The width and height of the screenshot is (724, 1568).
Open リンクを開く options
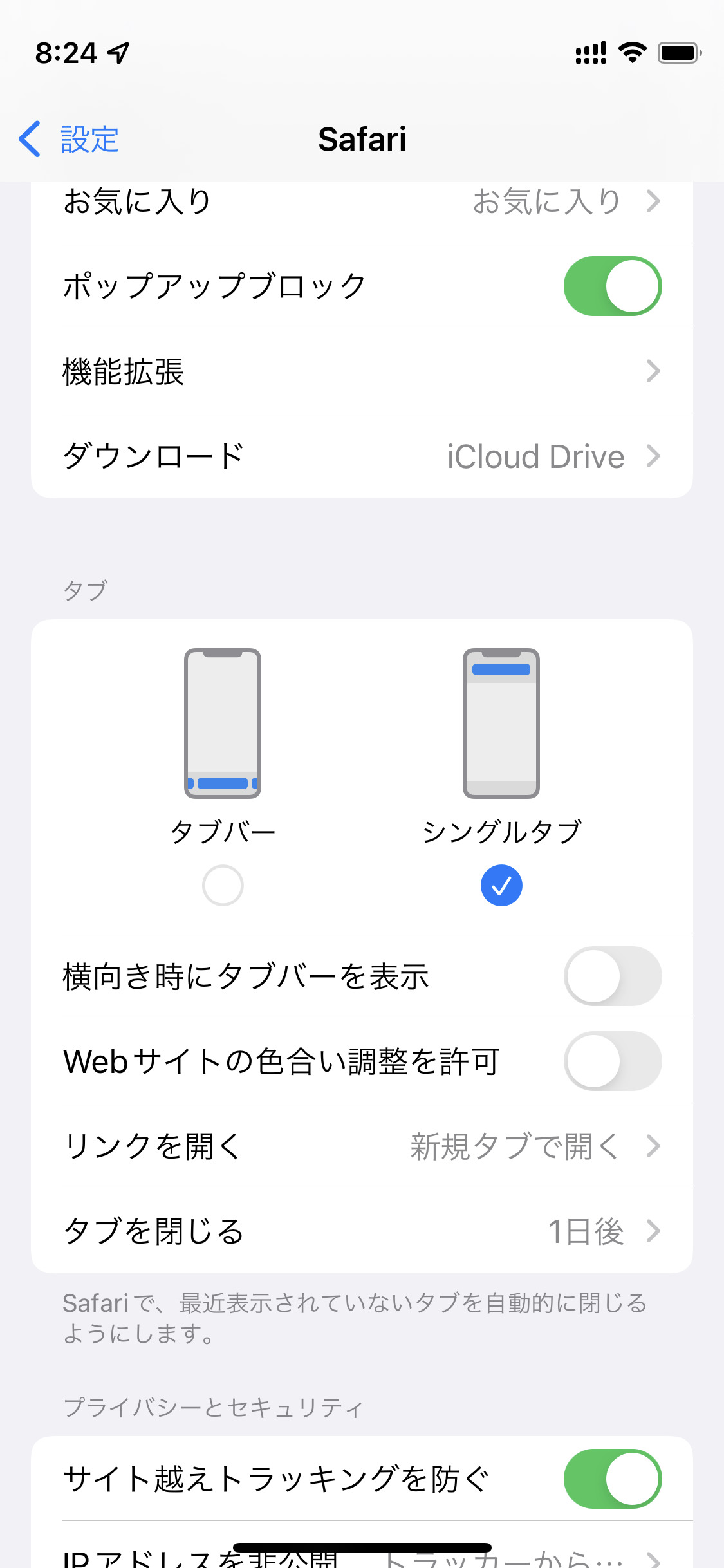[362, 1146]
